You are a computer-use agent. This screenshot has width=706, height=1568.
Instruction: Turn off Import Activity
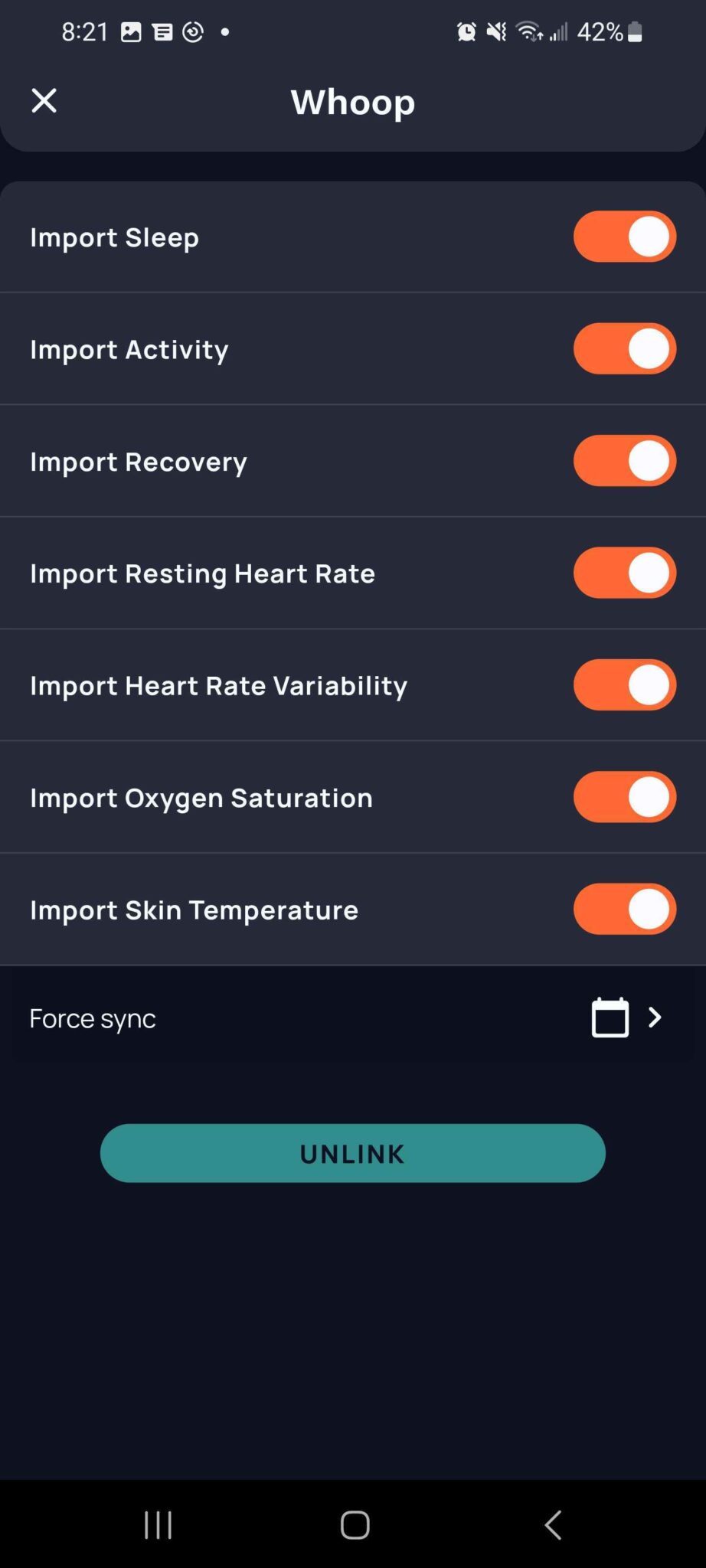pyautogui.click(x=624, y=348)
